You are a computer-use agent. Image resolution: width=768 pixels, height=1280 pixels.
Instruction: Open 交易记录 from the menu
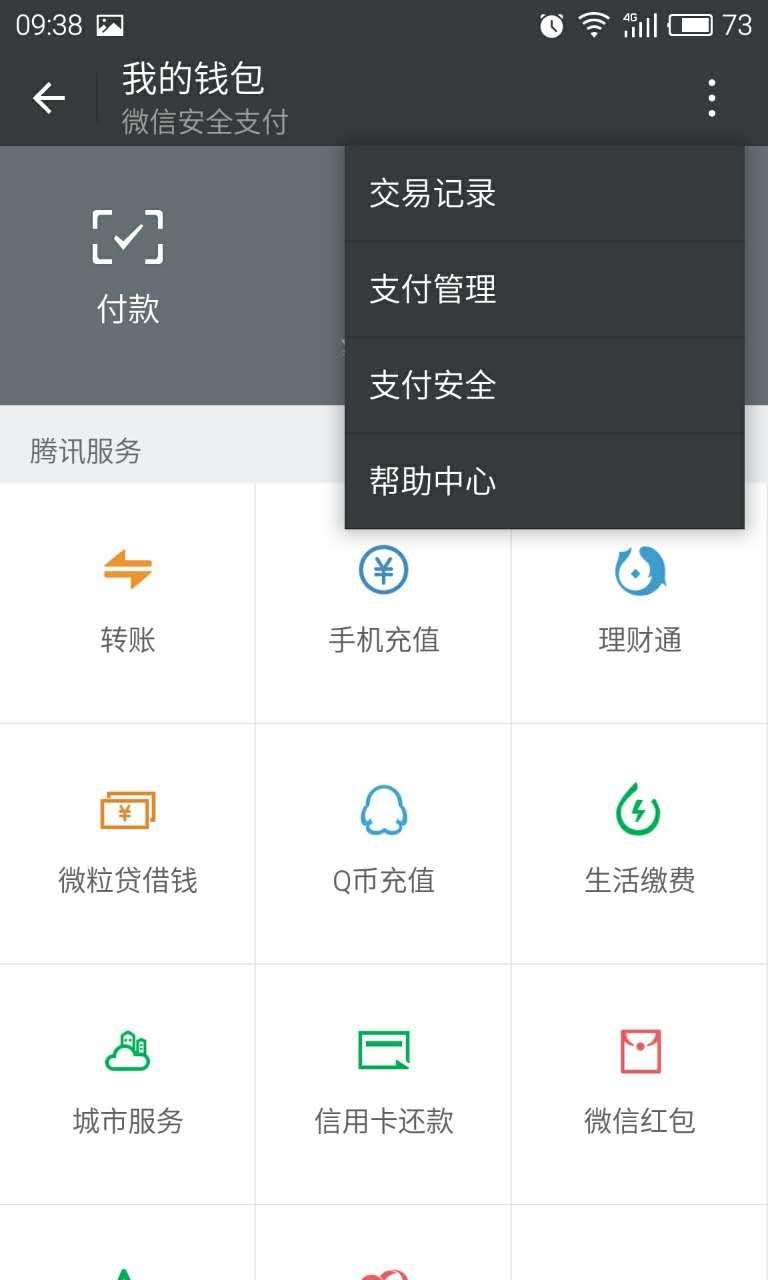click(x=544, y=194)
